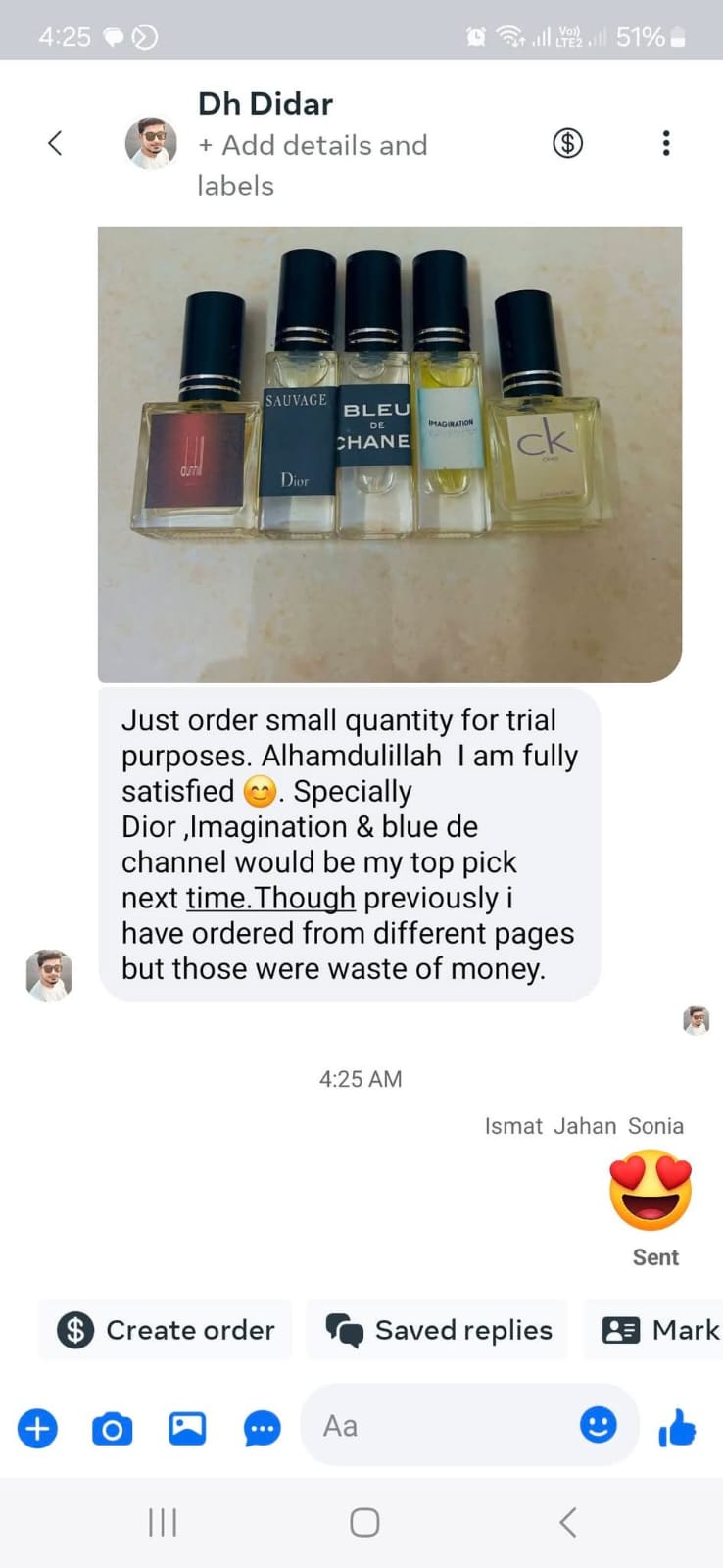Send a thumbs up like
The image size is (723, 1568).
point(678,1428)
